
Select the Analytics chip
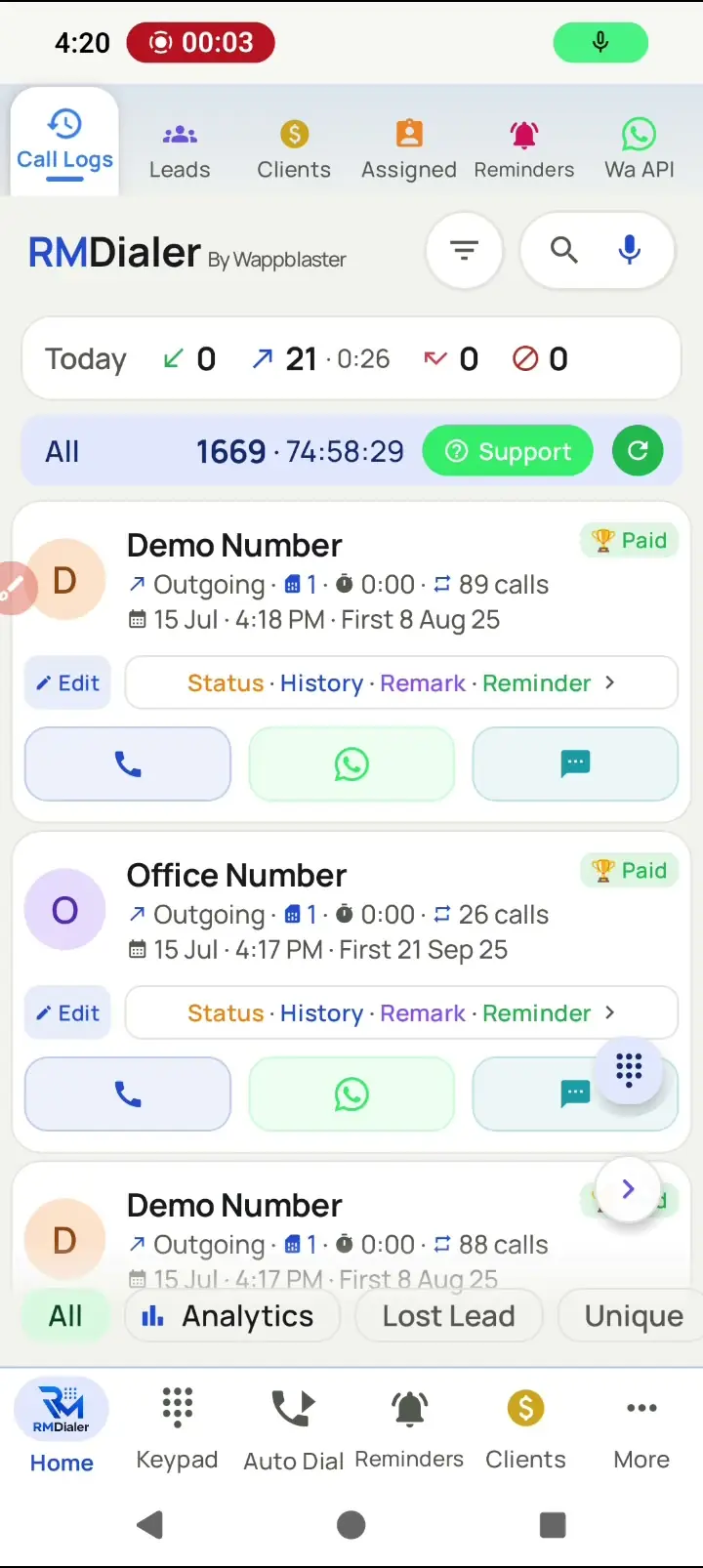pyautogui.click(x=232, y=1316)
